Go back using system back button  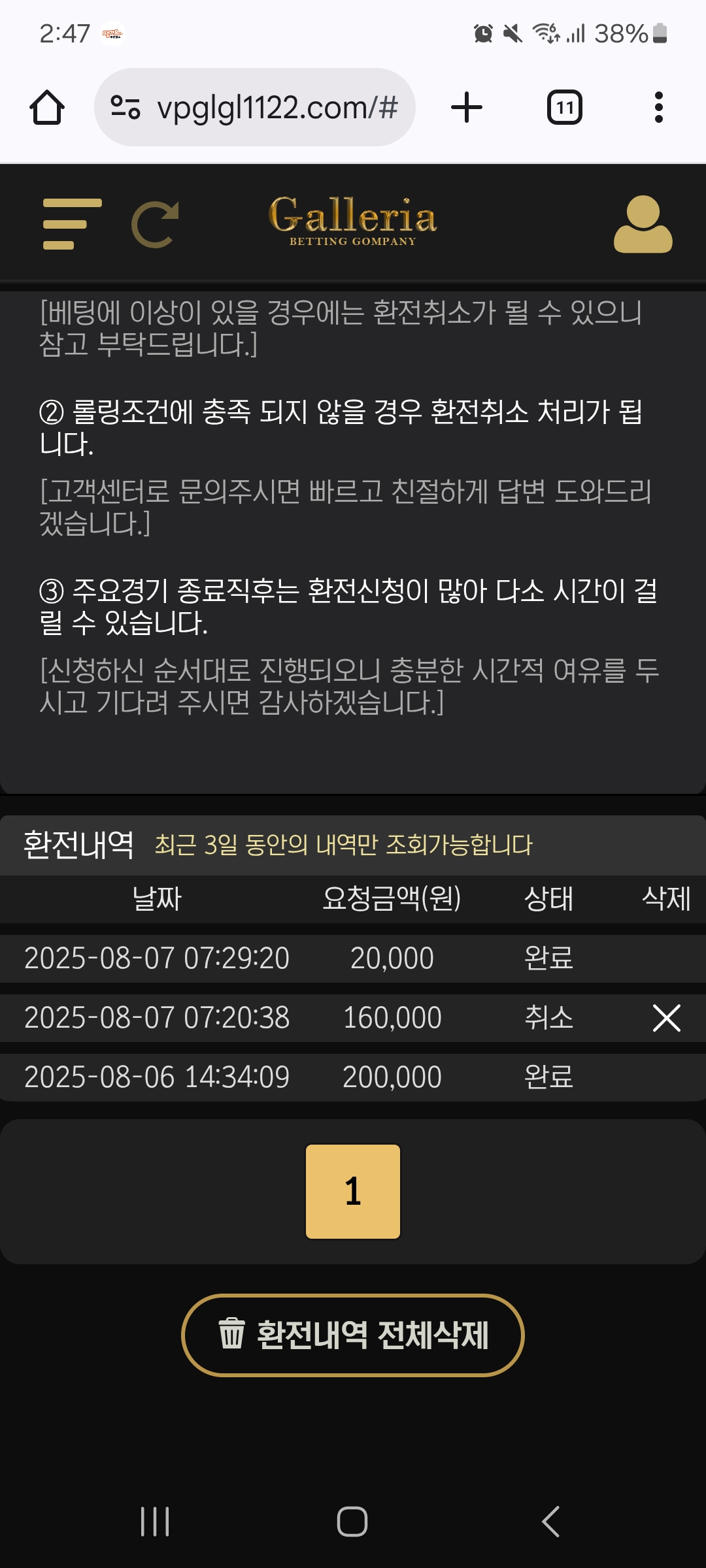[551, 1522]
